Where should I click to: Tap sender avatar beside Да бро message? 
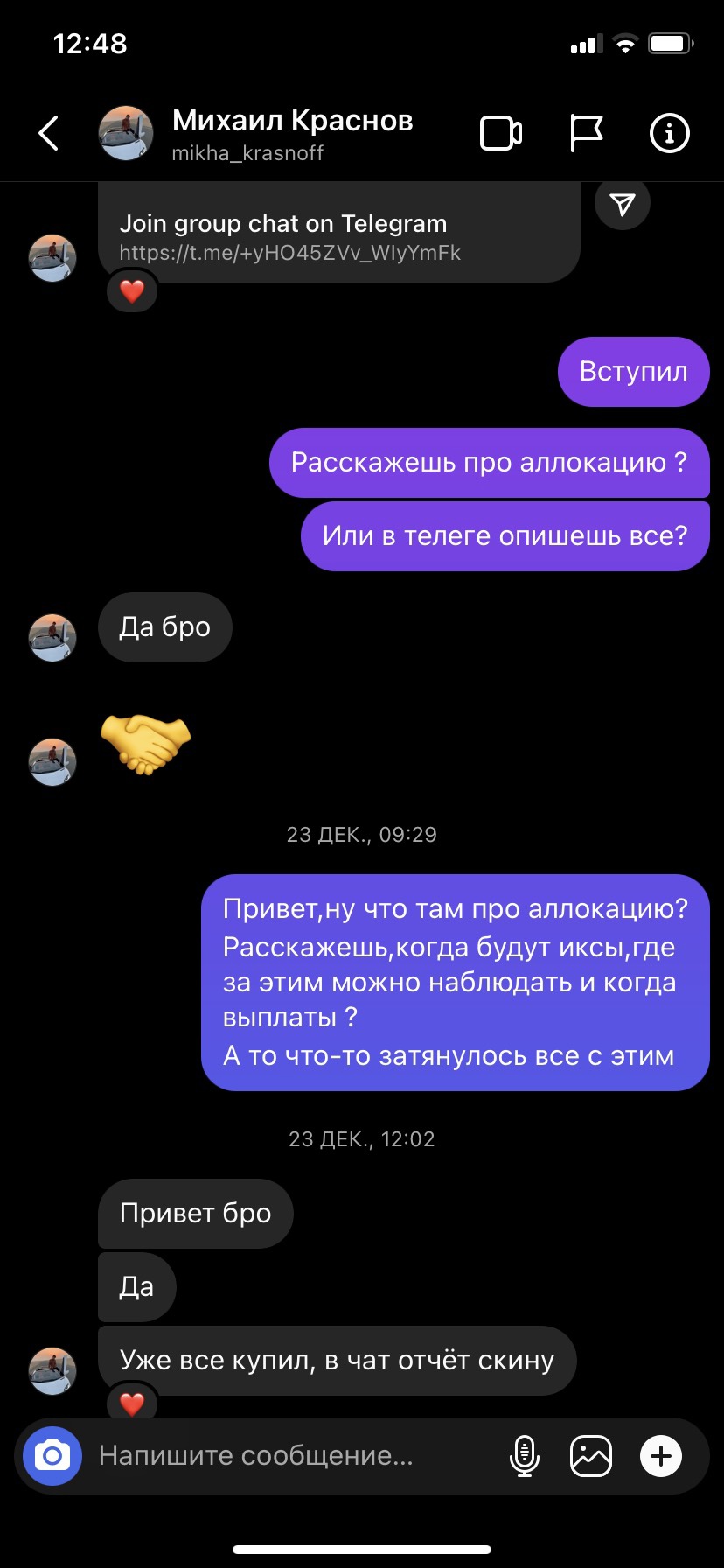pos(52,637)
